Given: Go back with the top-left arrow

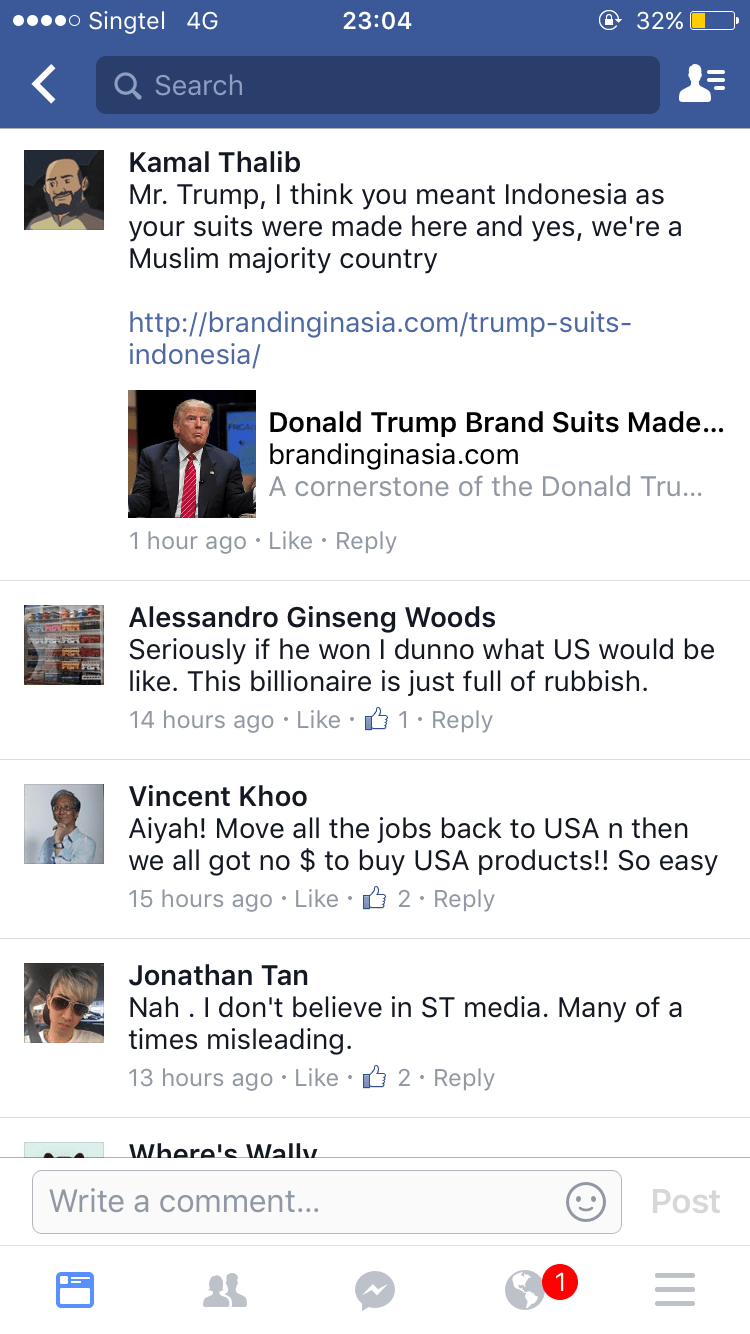Looking at the screenshot, I should coord(44,85).
